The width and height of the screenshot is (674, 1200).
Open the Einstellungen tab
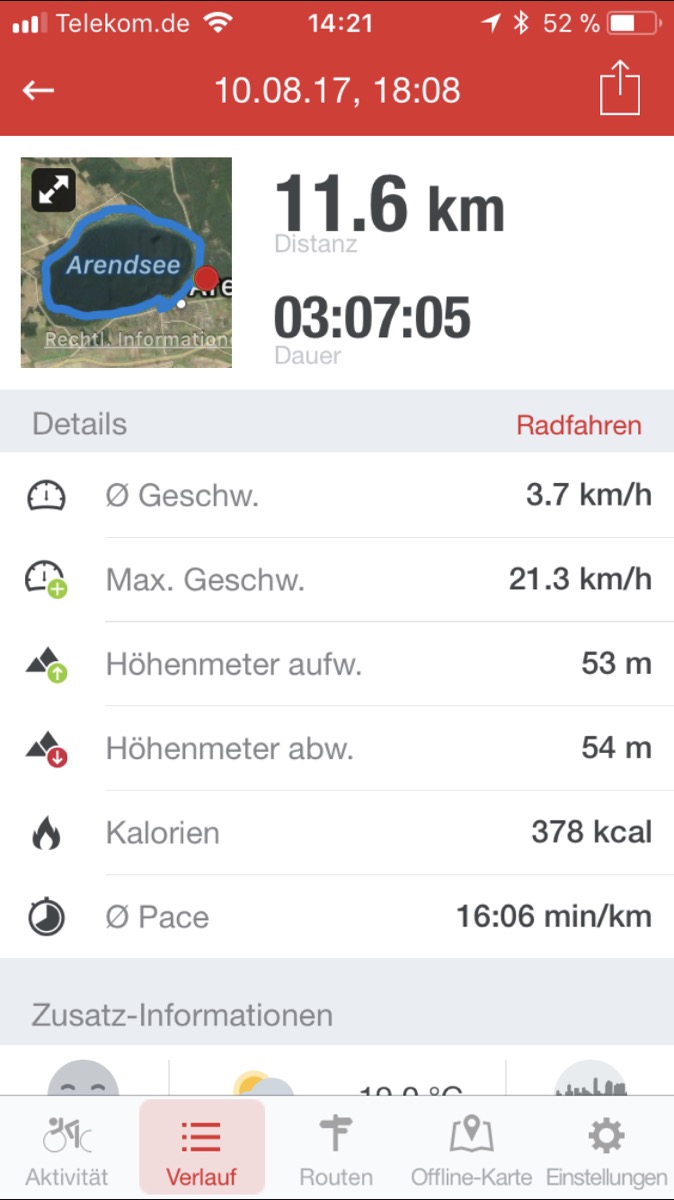(606, 1150)
